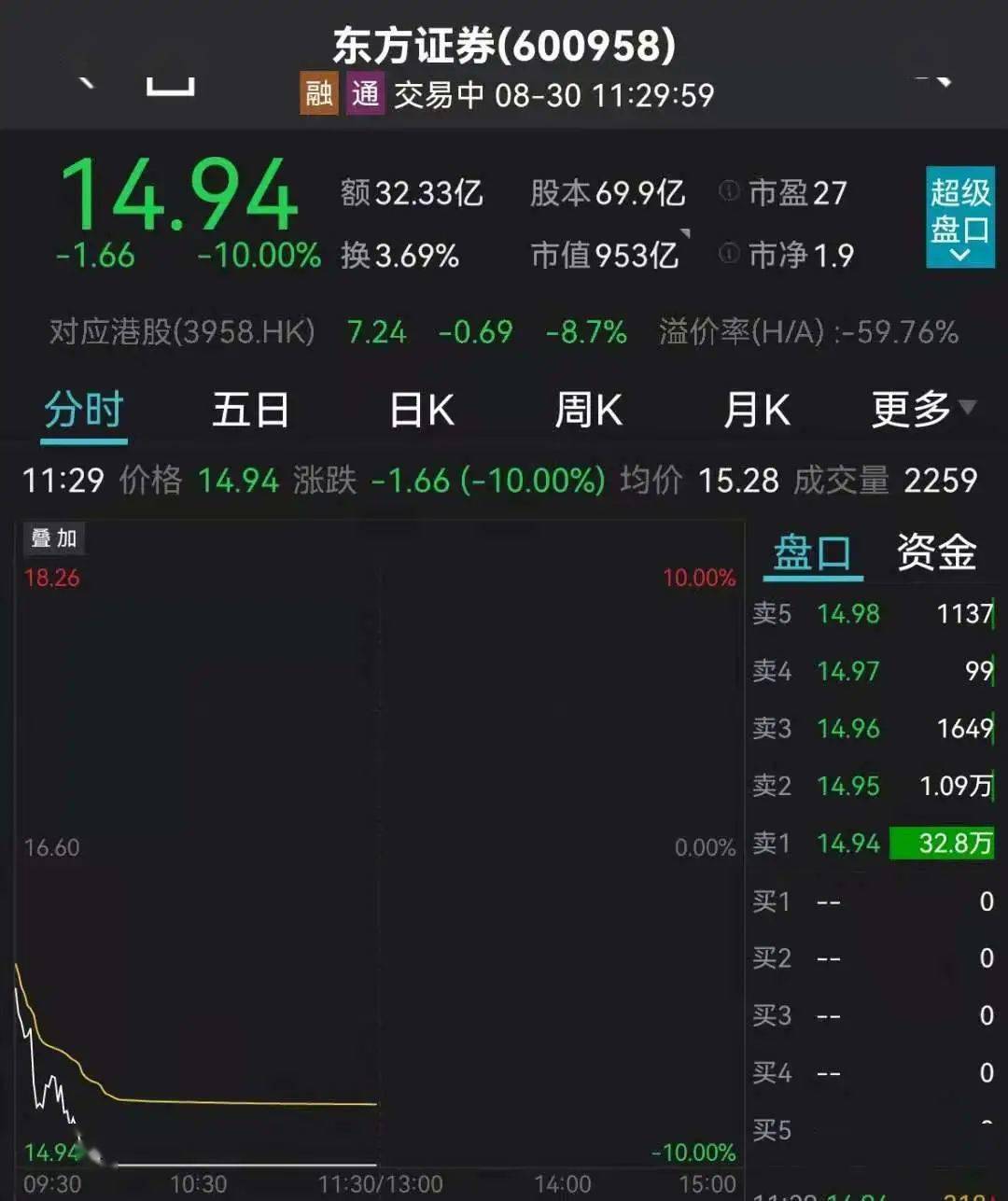Switch to the 周K chart

588,411
